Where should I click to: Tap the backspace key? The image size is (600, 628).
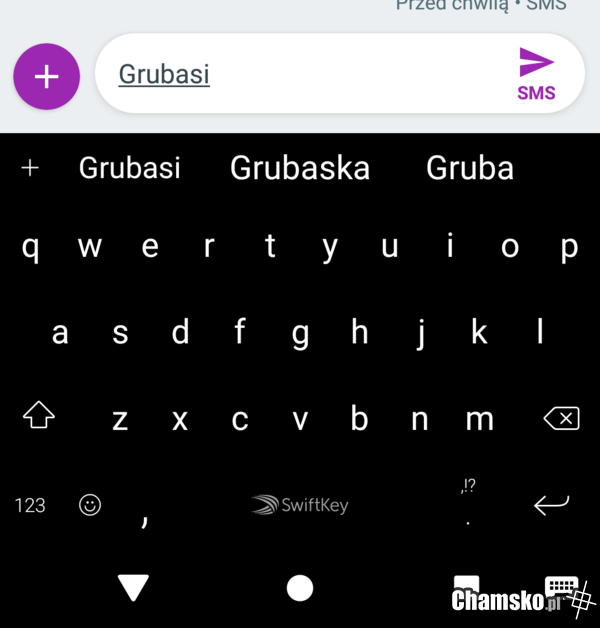(x=563, y=418)
